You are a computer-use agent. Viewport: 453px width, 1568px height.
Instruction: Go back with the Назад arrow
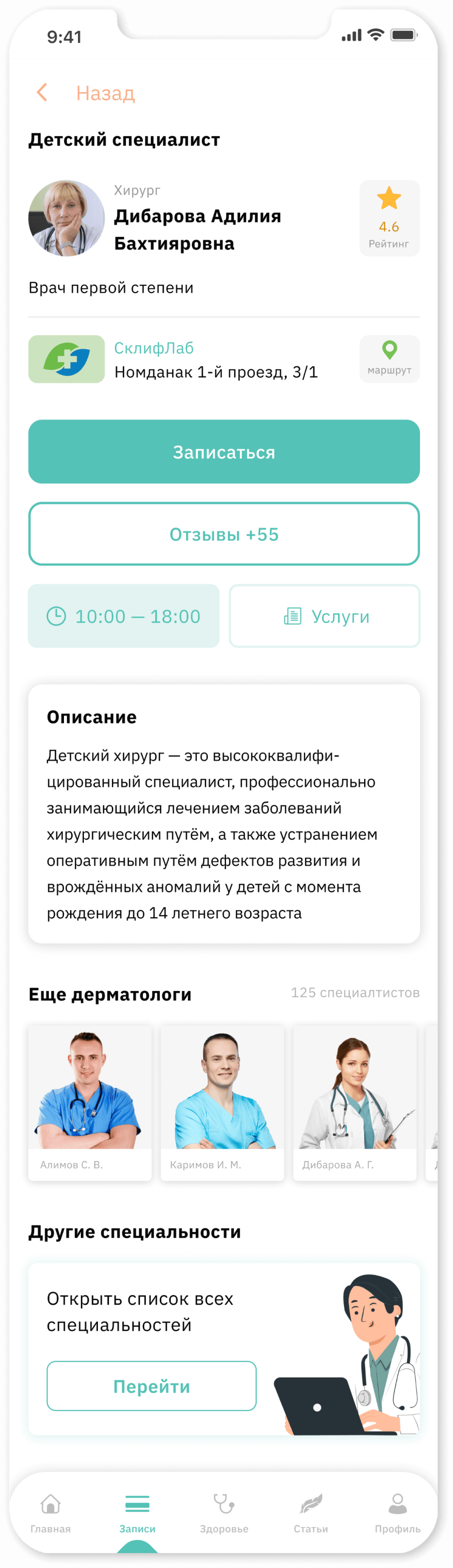point(42,92)
